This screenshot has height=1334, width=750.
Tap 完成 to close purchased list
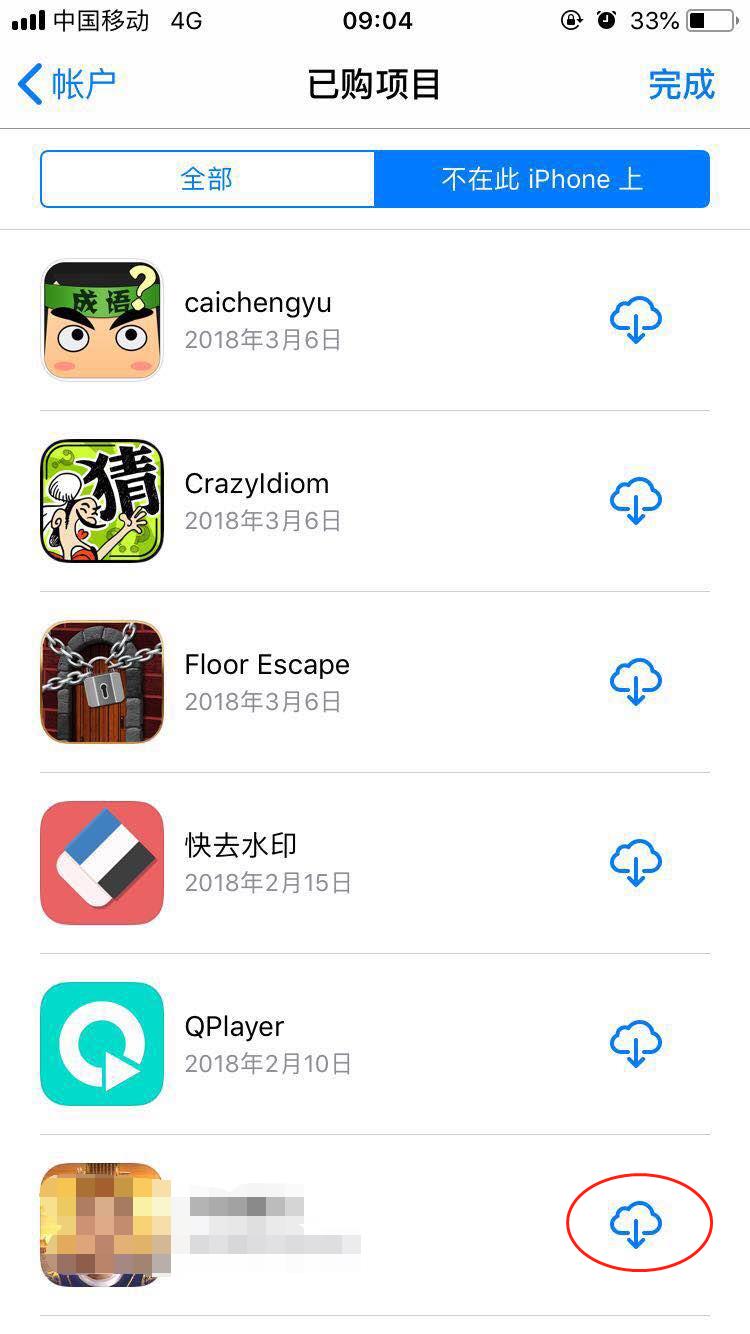[681, 85]
